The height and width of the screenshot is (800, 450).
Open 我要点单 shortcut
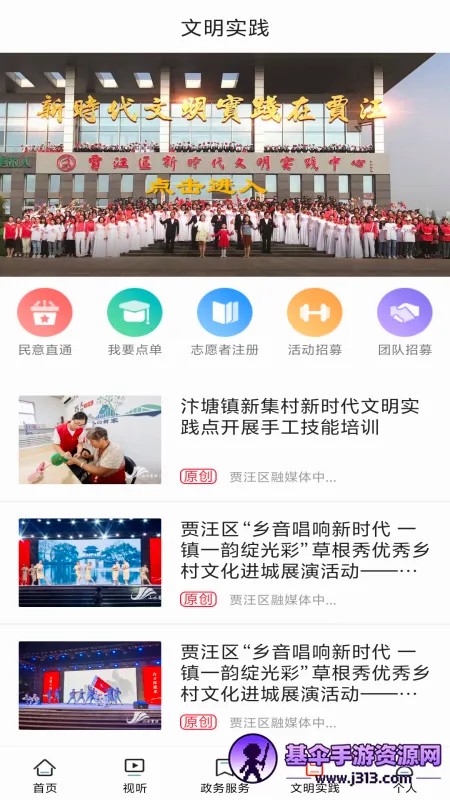(135, 322)
